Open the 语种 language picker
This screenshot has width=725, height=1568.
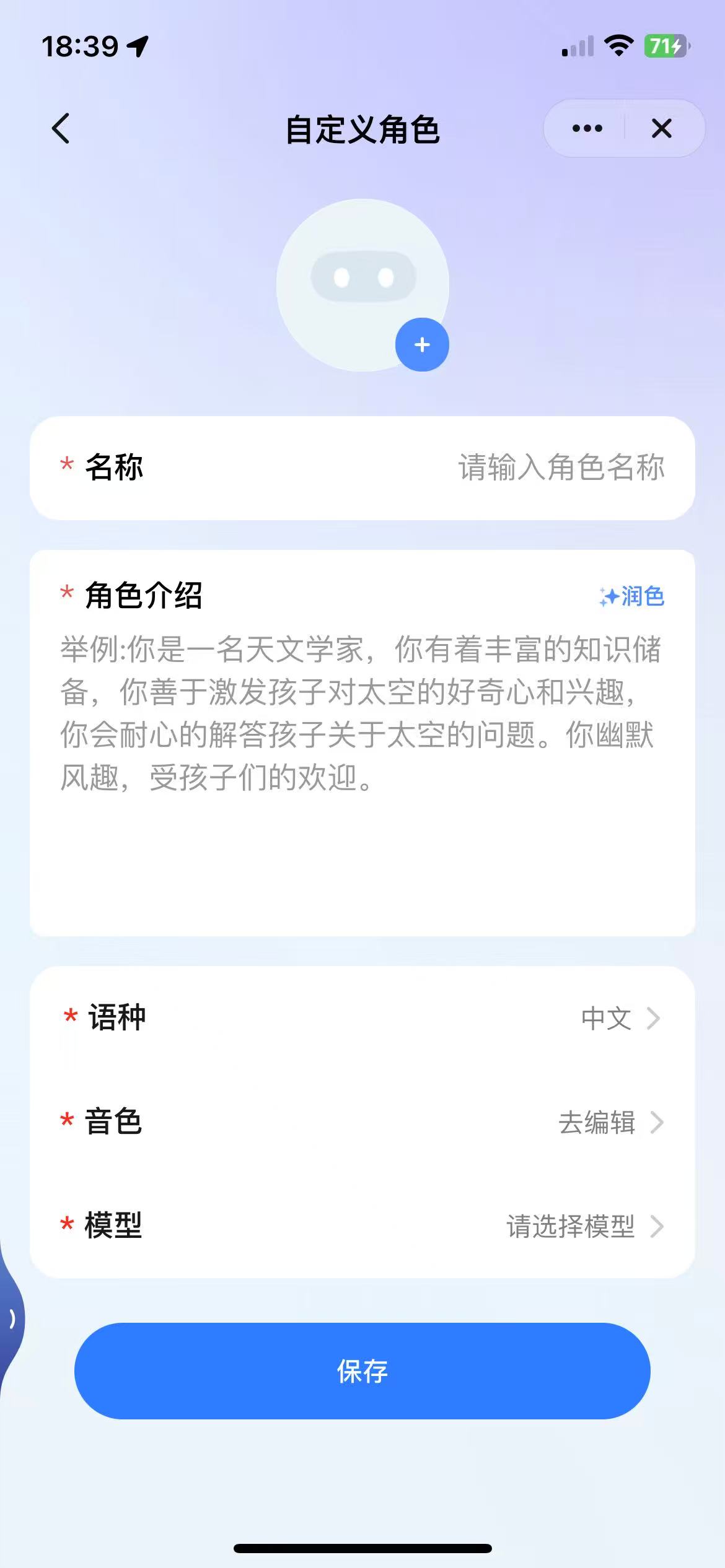click(x=620, y=1018)
